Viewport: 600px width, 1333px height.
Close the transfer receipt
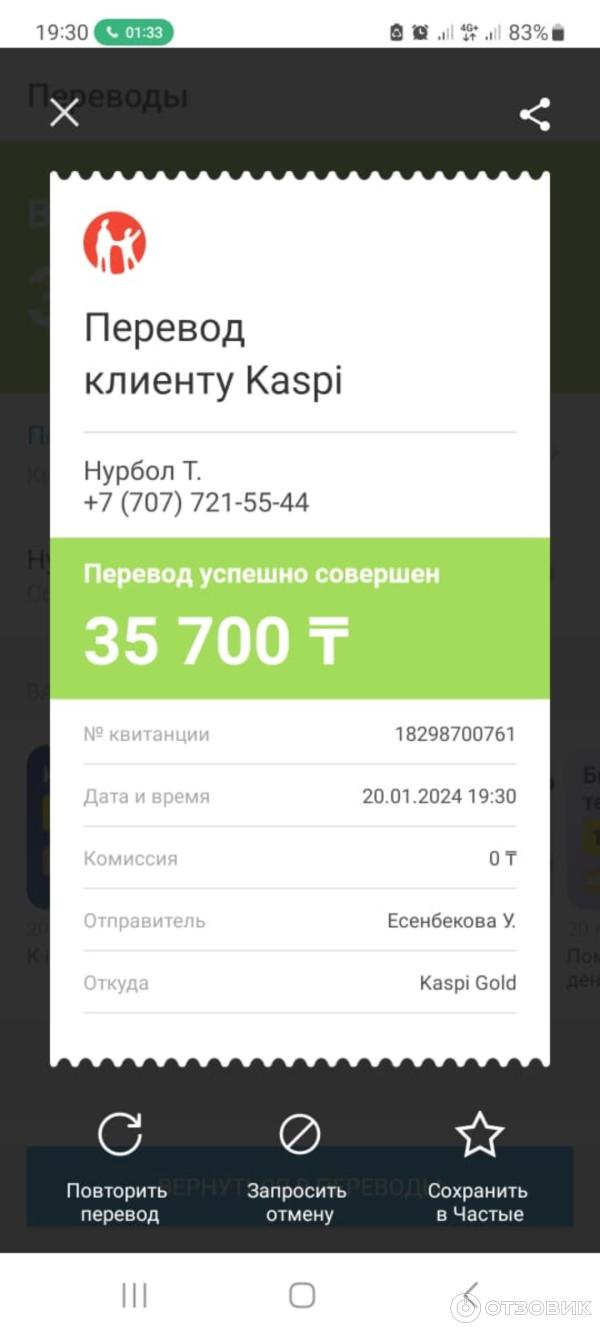click(65, 113)
